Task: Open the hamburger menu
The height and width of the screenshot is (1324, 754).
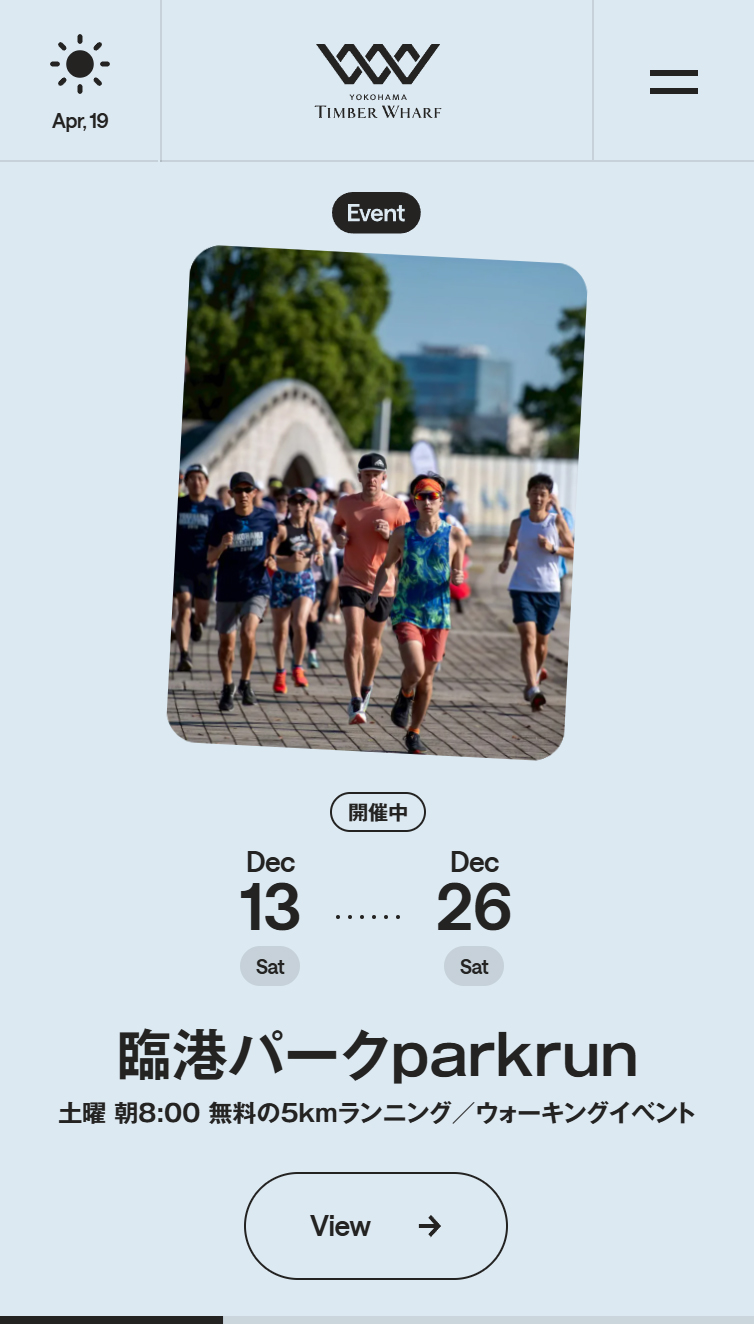Action: click(x=673, y=81)
